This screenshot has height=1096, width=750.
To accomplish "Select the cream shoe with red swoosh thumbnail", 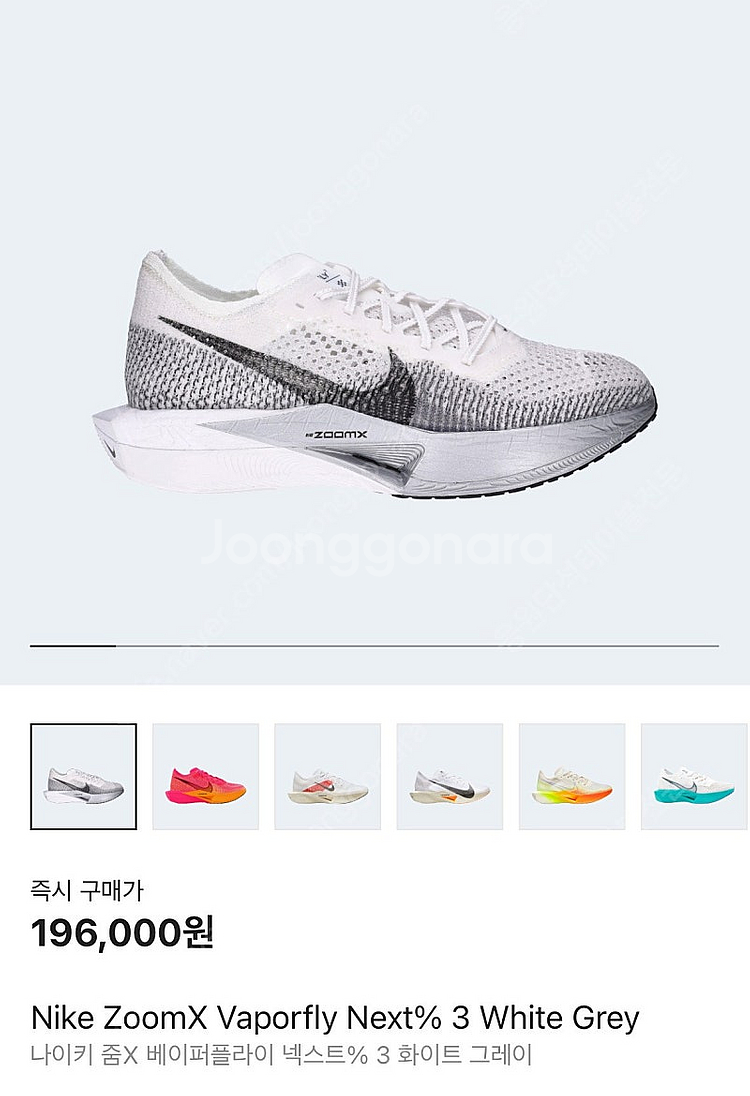I will pyautogui.click(x=328, y=777).
